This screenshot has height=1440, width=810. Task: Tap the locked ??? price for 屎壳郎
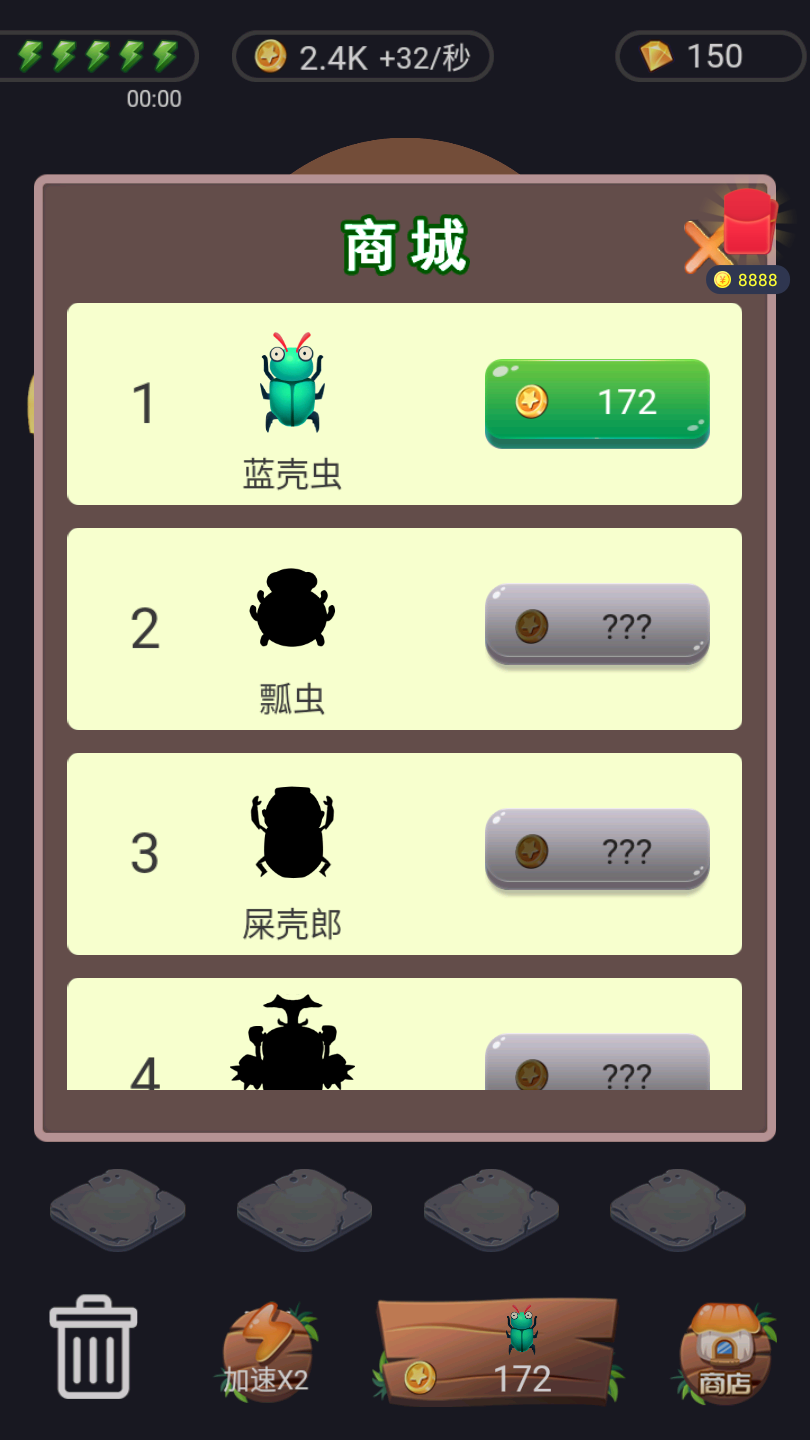597,851
